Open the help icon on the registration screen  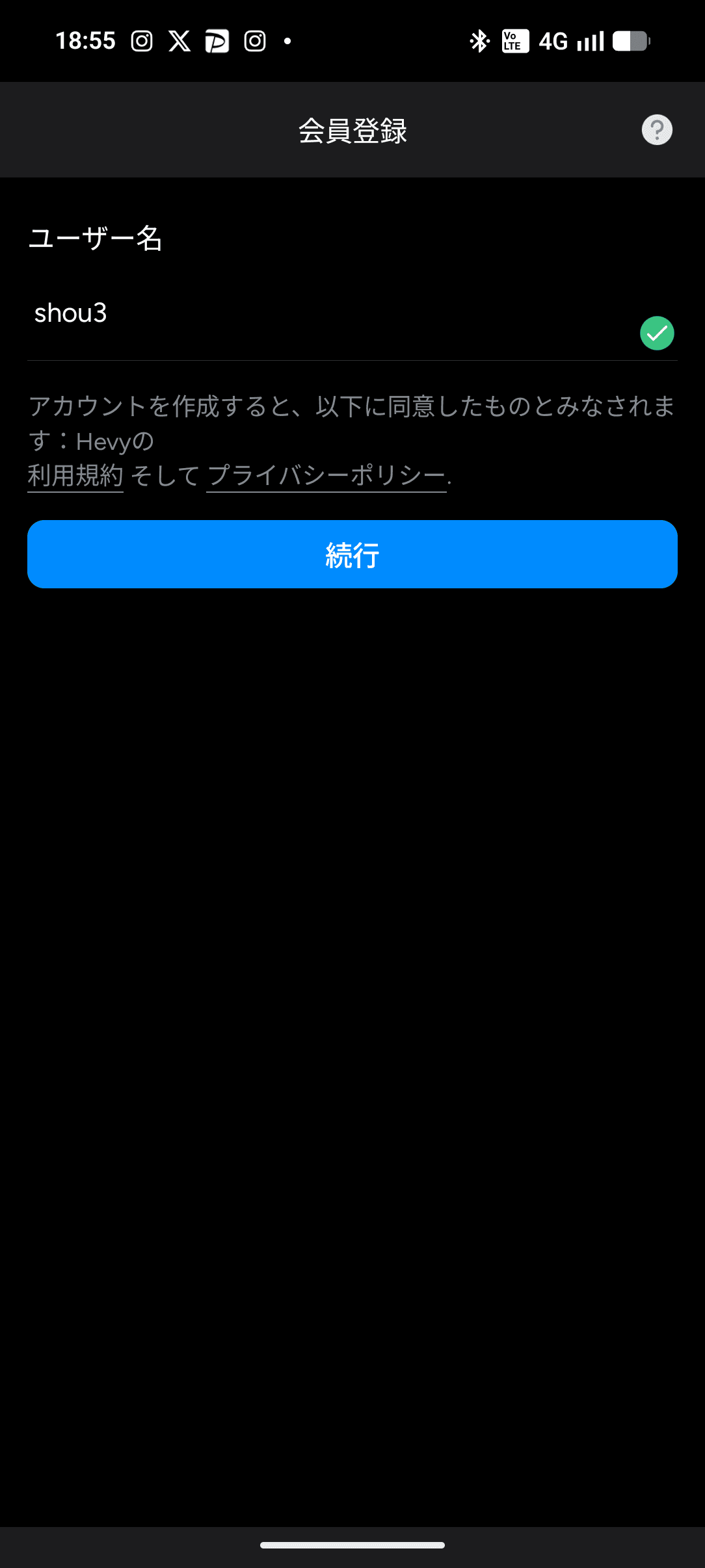(x=658, y=129)
